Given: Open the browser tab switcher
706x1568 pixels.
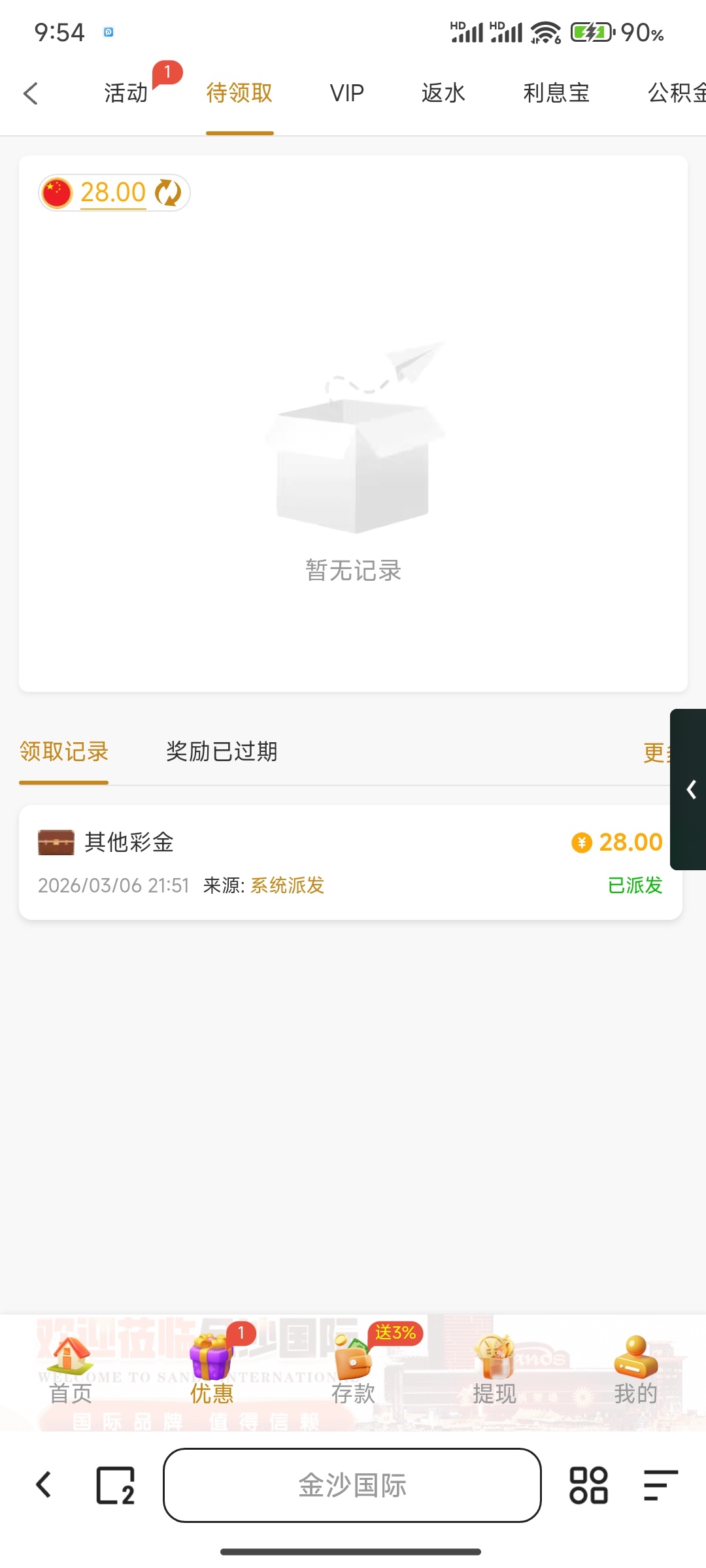Looking at the screenshot, I should (x=116, y=1485).
